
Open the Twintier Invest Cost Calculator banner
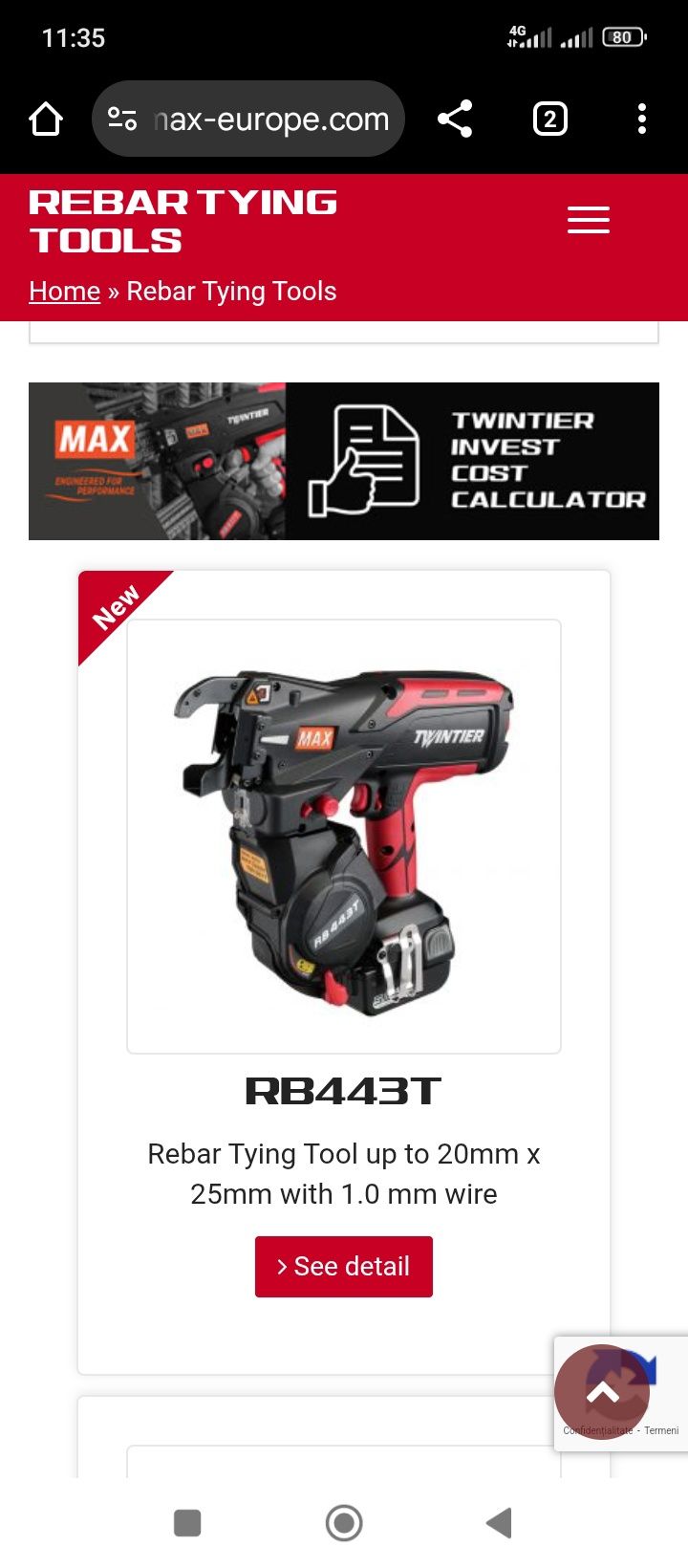point(344,461)
